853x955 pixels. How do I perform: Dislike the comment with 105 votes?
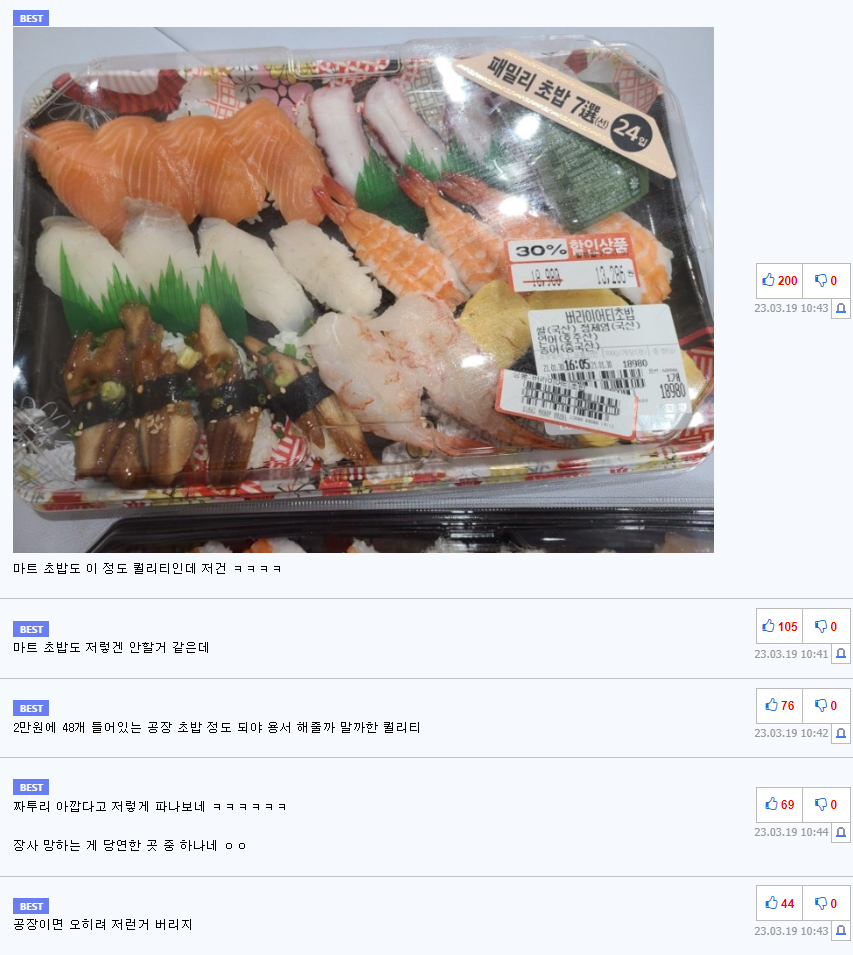(826, 625)
